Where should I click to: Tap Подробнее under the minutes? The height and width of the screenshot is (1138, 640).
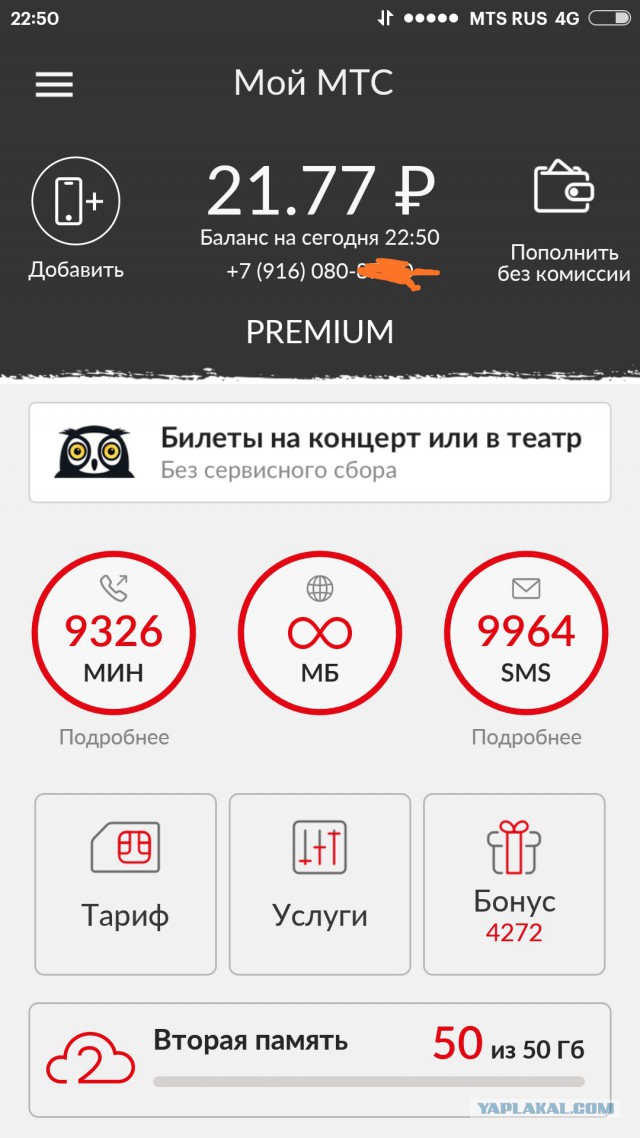[114, 738]
